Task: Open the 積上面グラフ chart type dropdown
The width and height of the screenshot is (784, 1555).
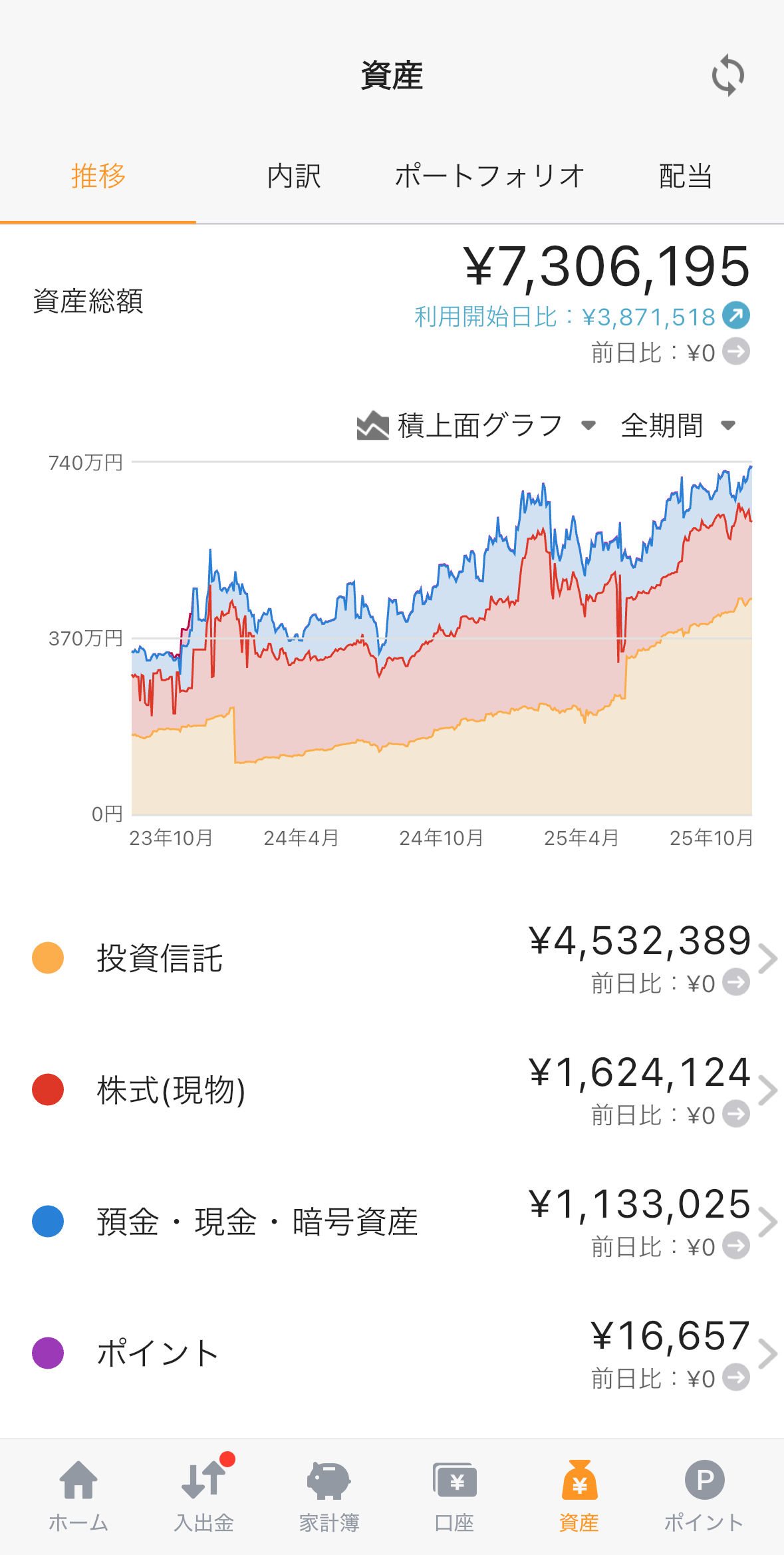Action: [589, 426]
